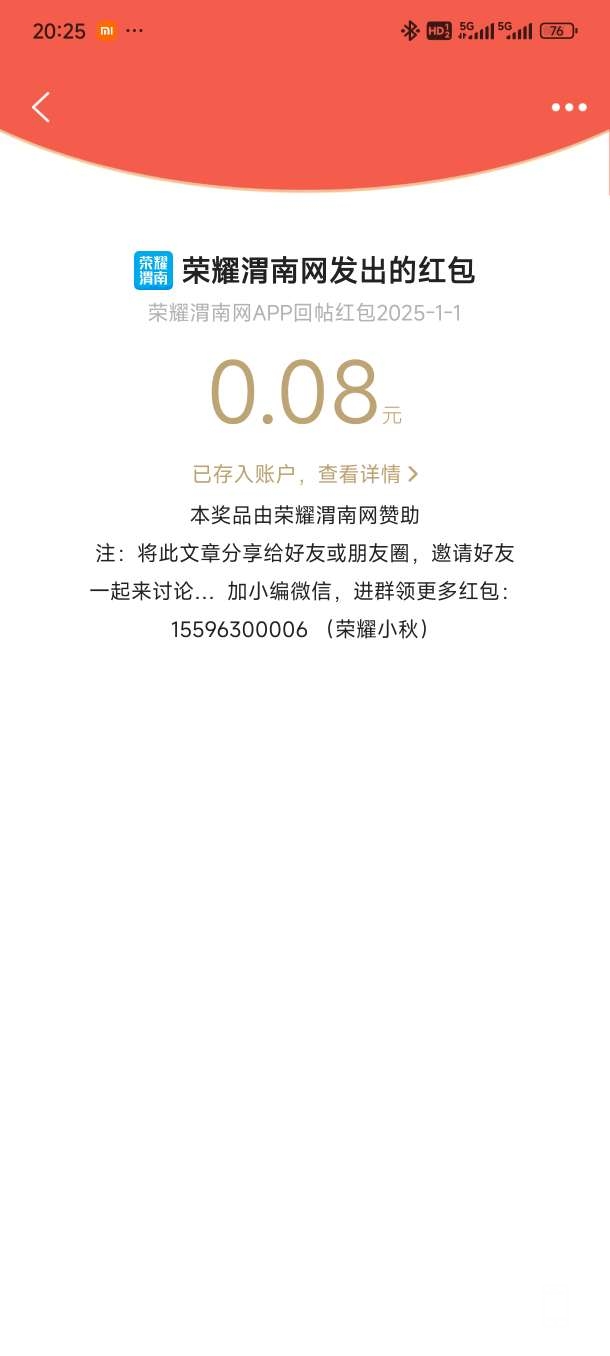
Task: Open 已存入账户，查看详情 link
Action: [305, 474]
